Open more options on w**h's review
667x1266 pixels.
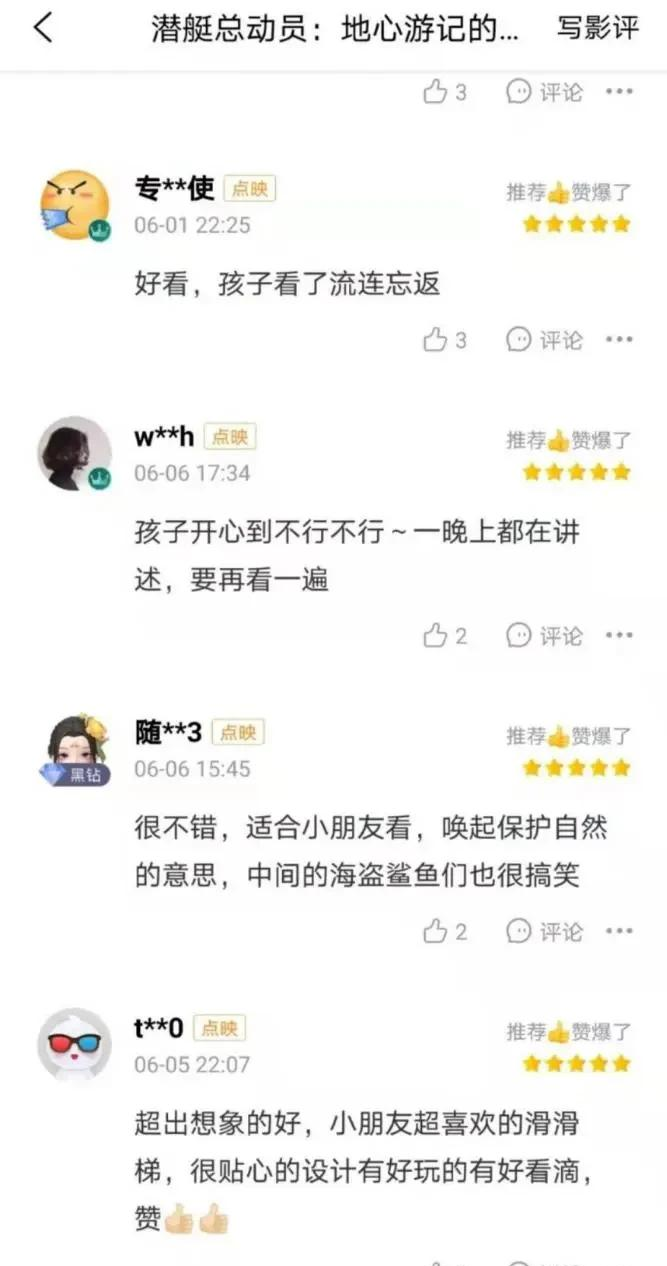619,635
